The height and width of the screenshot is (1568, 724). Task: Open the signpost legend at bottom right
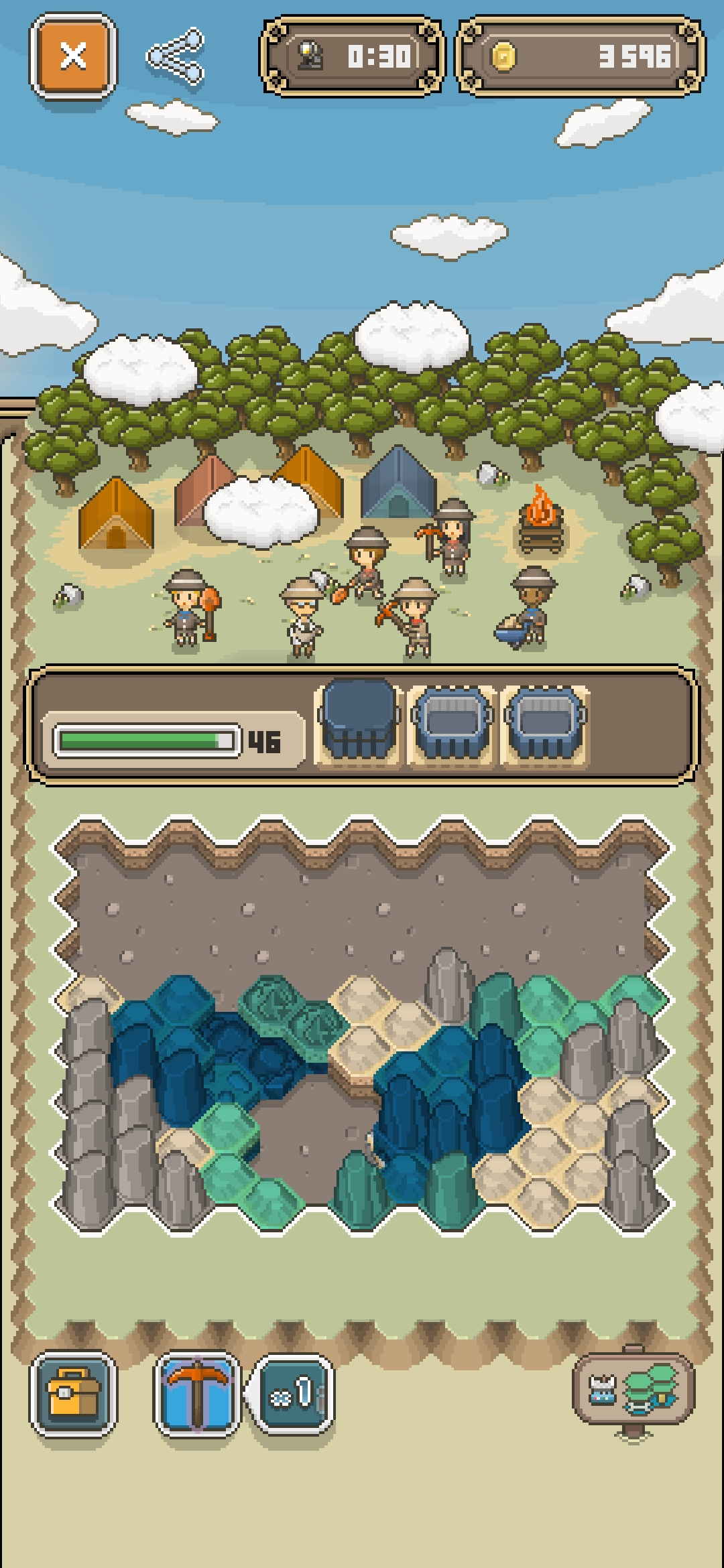pyautogui.click(x=633, y=1390)
